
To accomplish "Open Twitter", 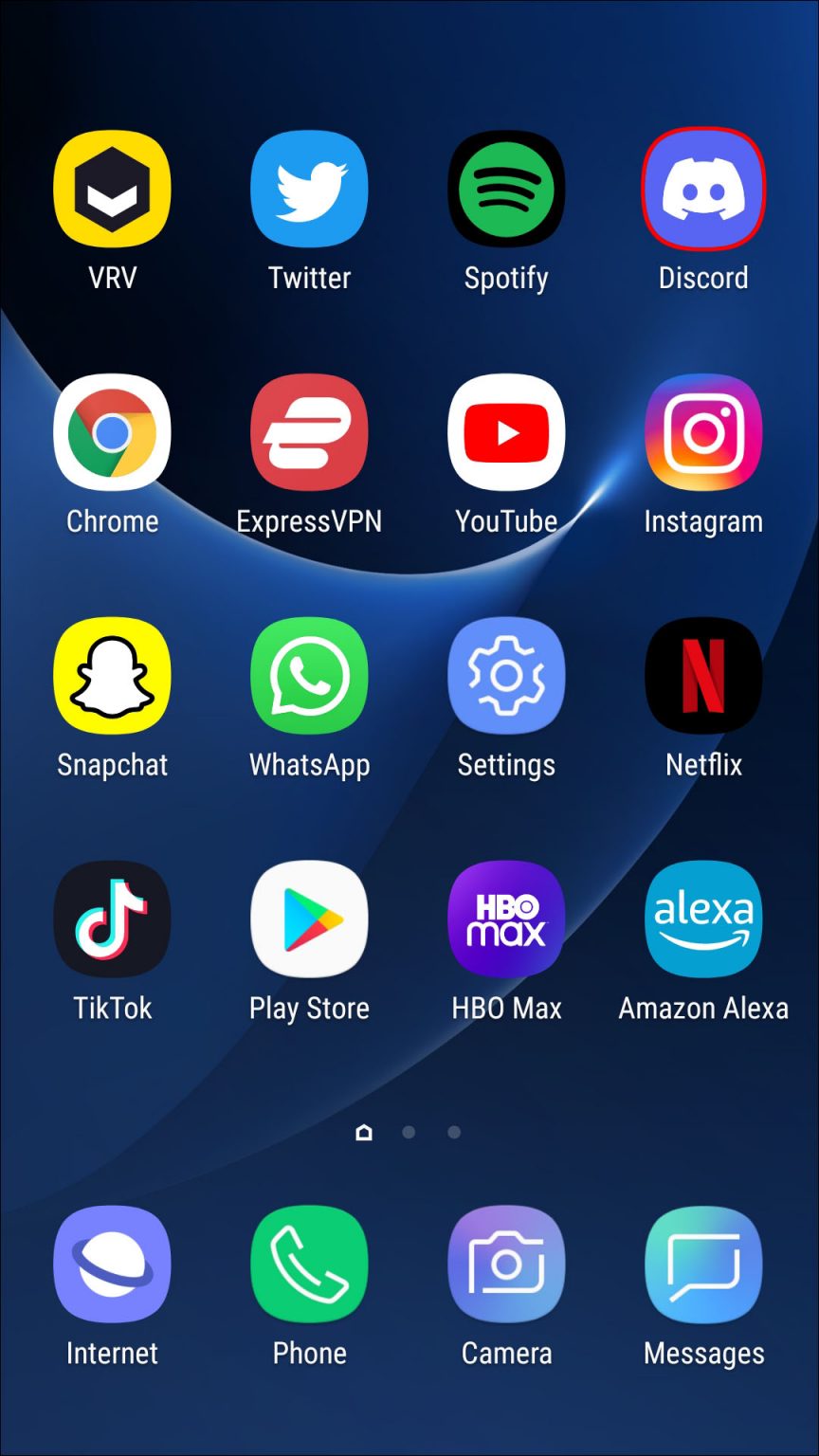I will [x=309, y=187].
